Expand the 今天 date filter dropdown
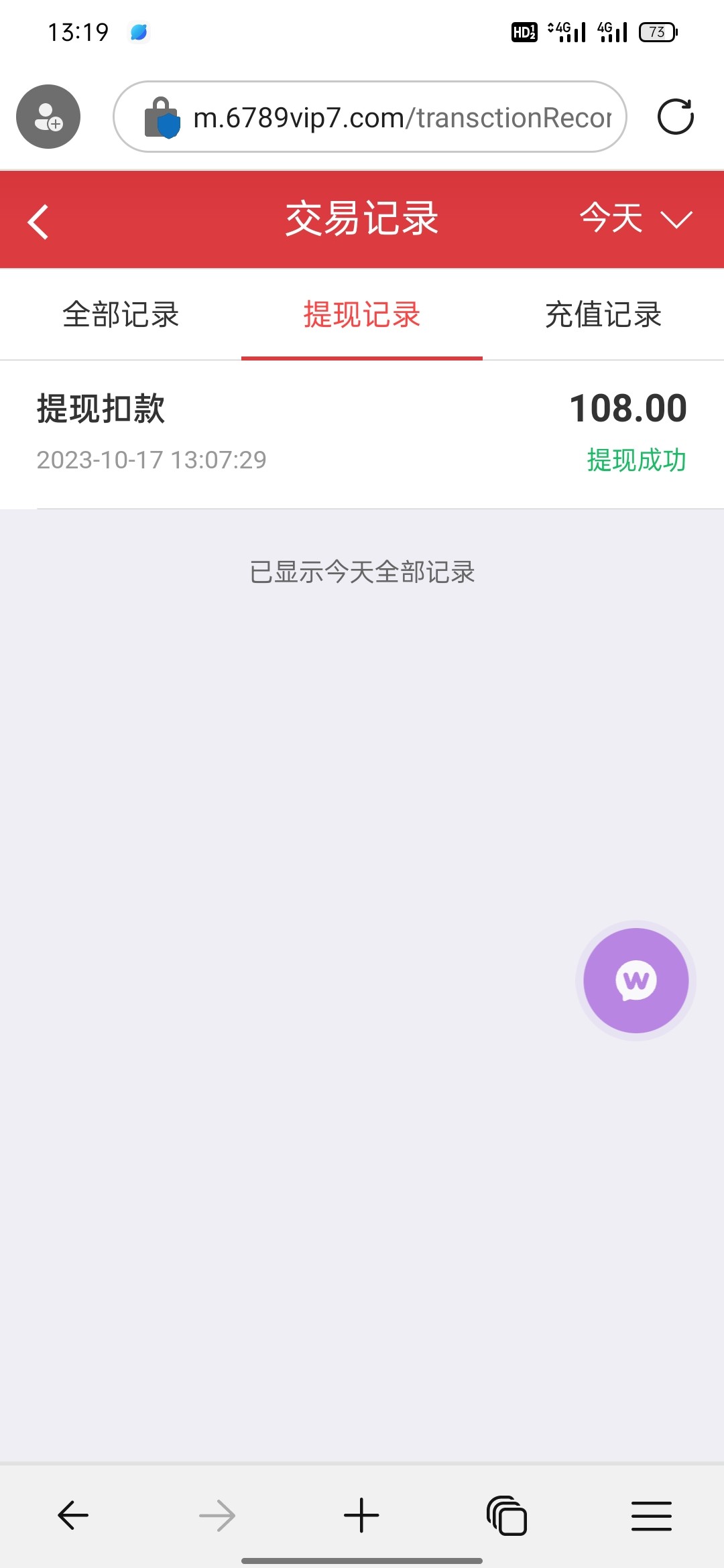724x1568 pixels. [635, 219]
